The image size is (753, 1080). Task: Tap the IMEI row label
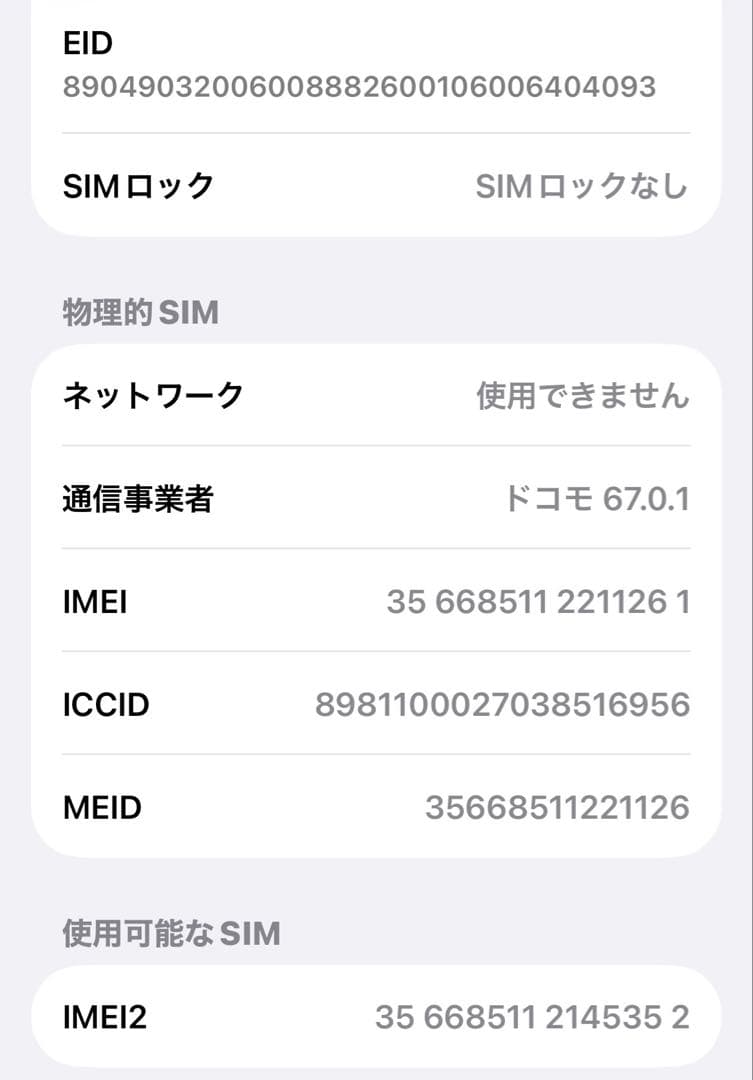coord(94,602)
